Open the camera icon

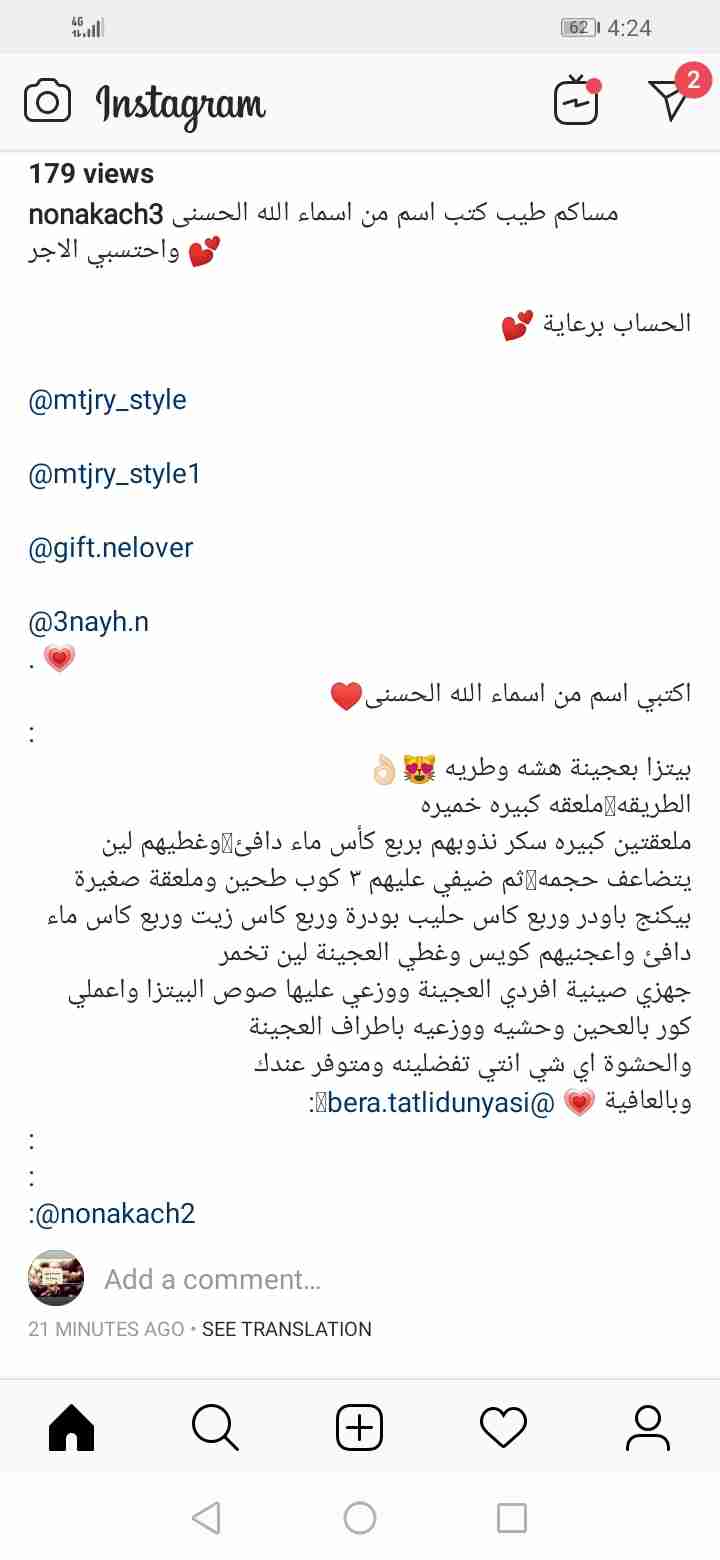(x=47, y=102)
